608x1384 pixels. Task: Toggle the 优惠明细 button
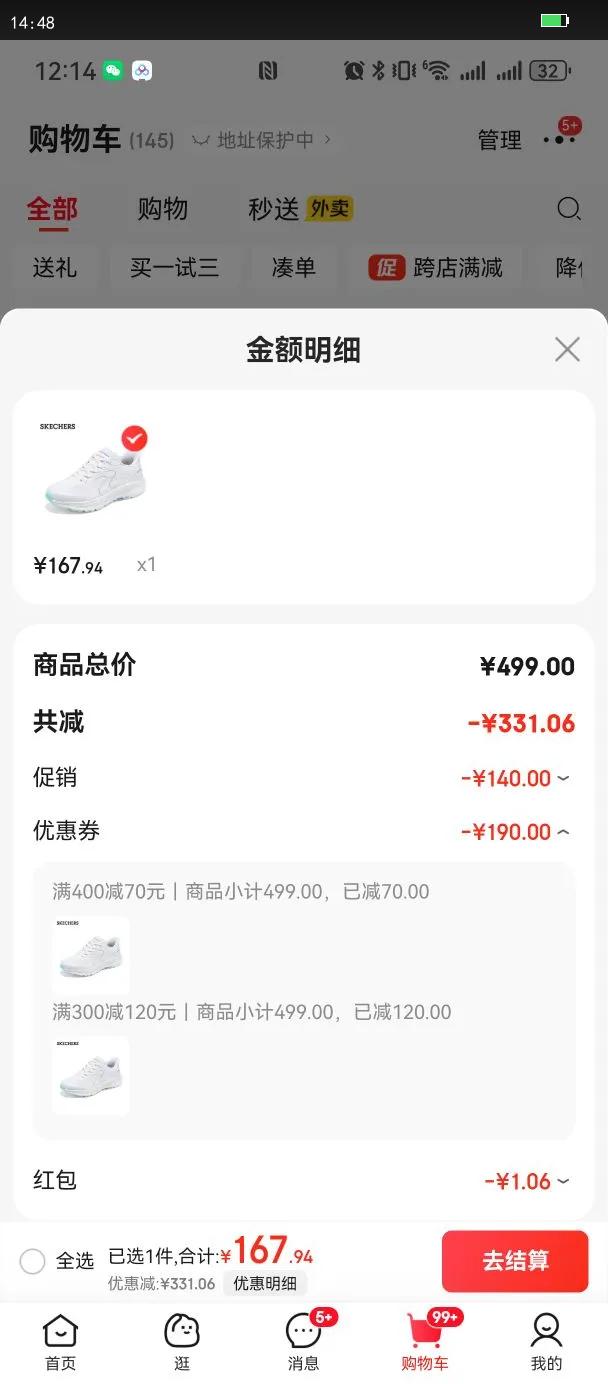tap(265, 1284)
